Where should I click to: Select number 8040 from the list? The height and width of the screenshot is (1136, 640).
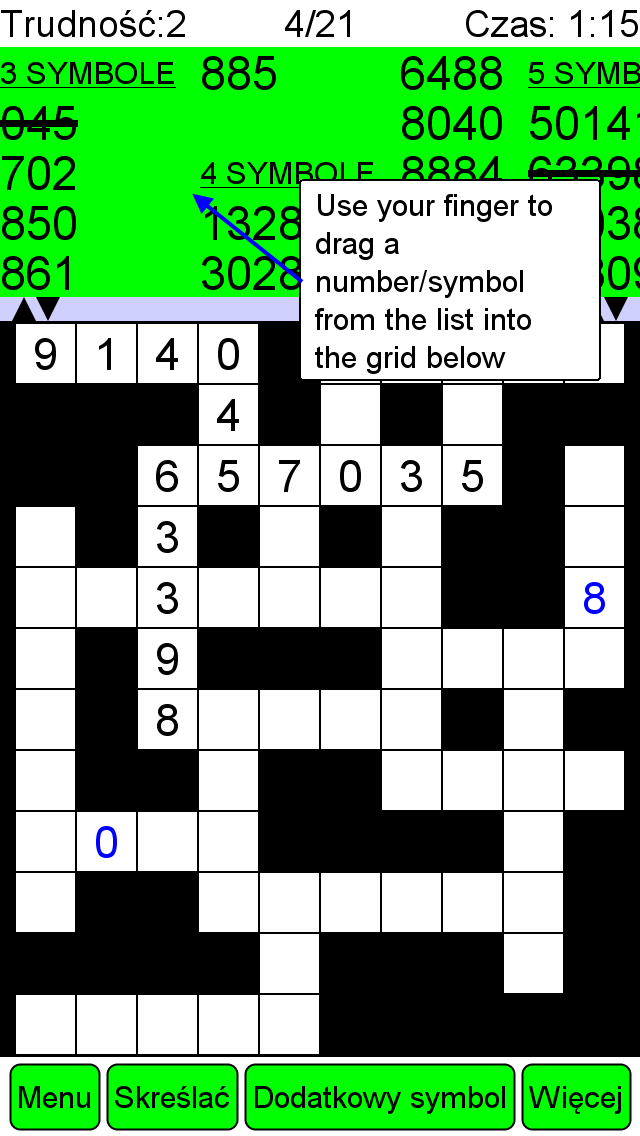451,124
